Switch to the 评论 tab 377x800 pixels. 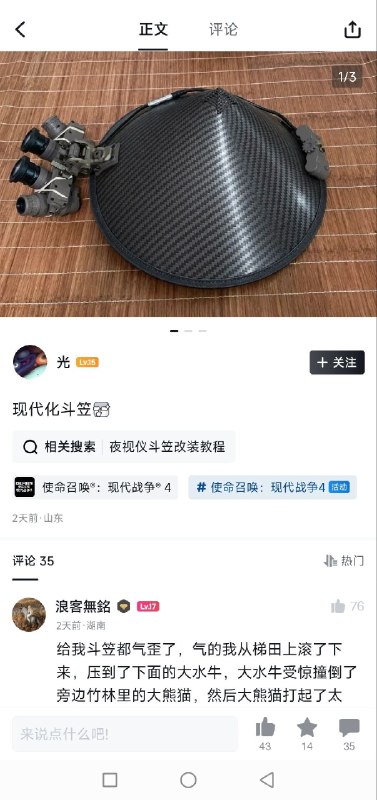tap(223, 29)
